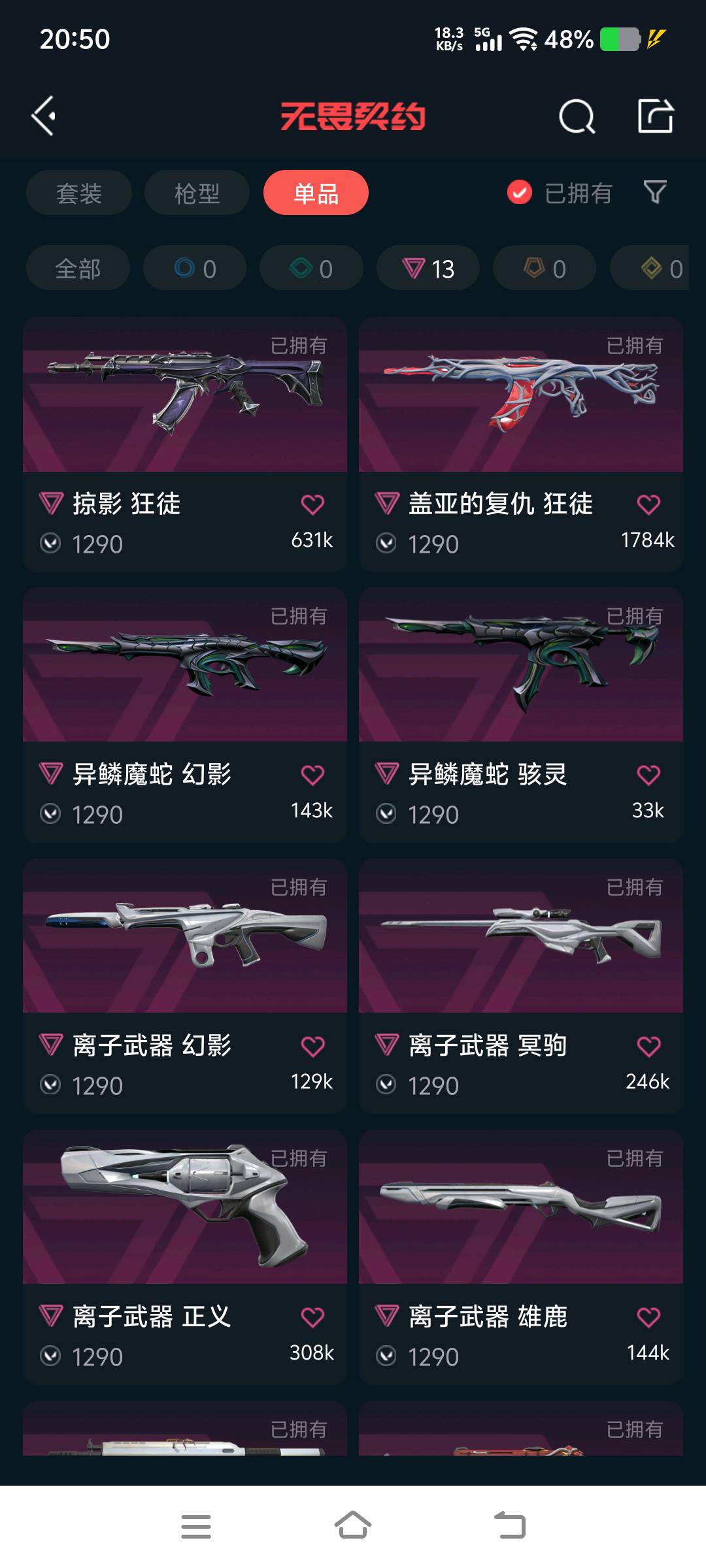Select the 全部 rarity chip
Viewport: 706px width, 1568px height.
pyautogui.click(x=78, y=268)
